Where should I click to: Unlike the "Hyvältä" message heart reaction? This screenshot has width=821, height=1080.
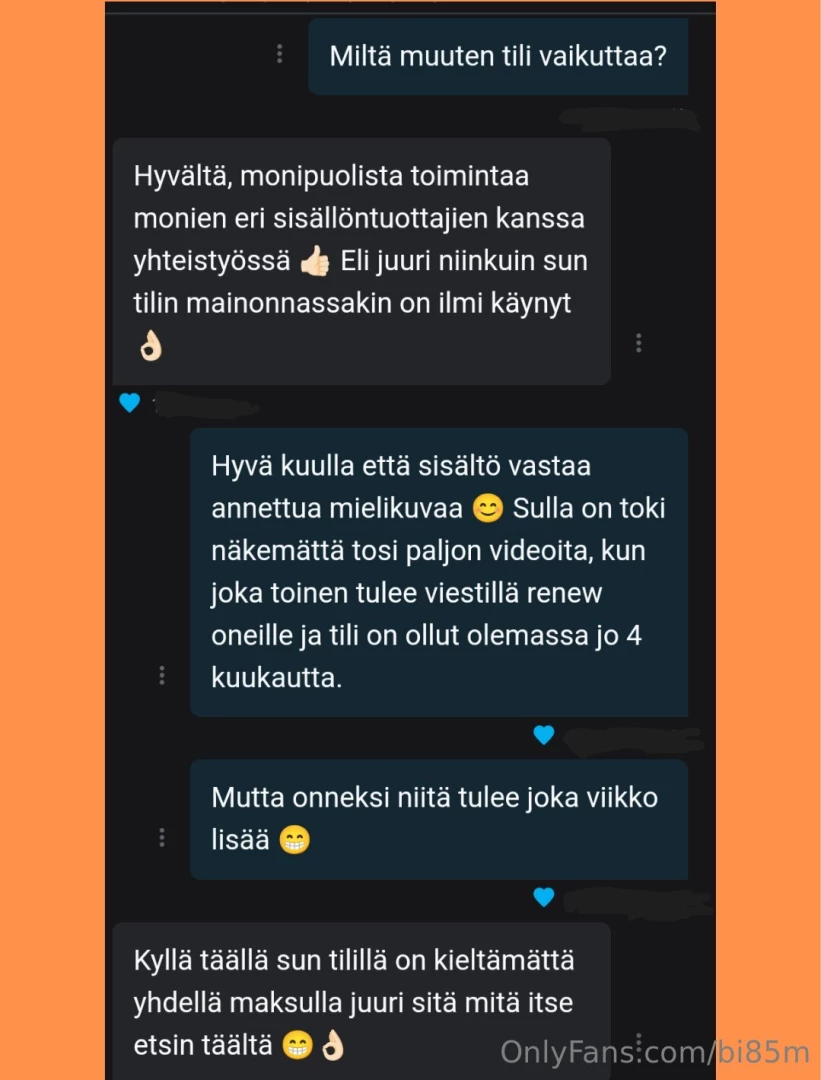pos(130,403)
